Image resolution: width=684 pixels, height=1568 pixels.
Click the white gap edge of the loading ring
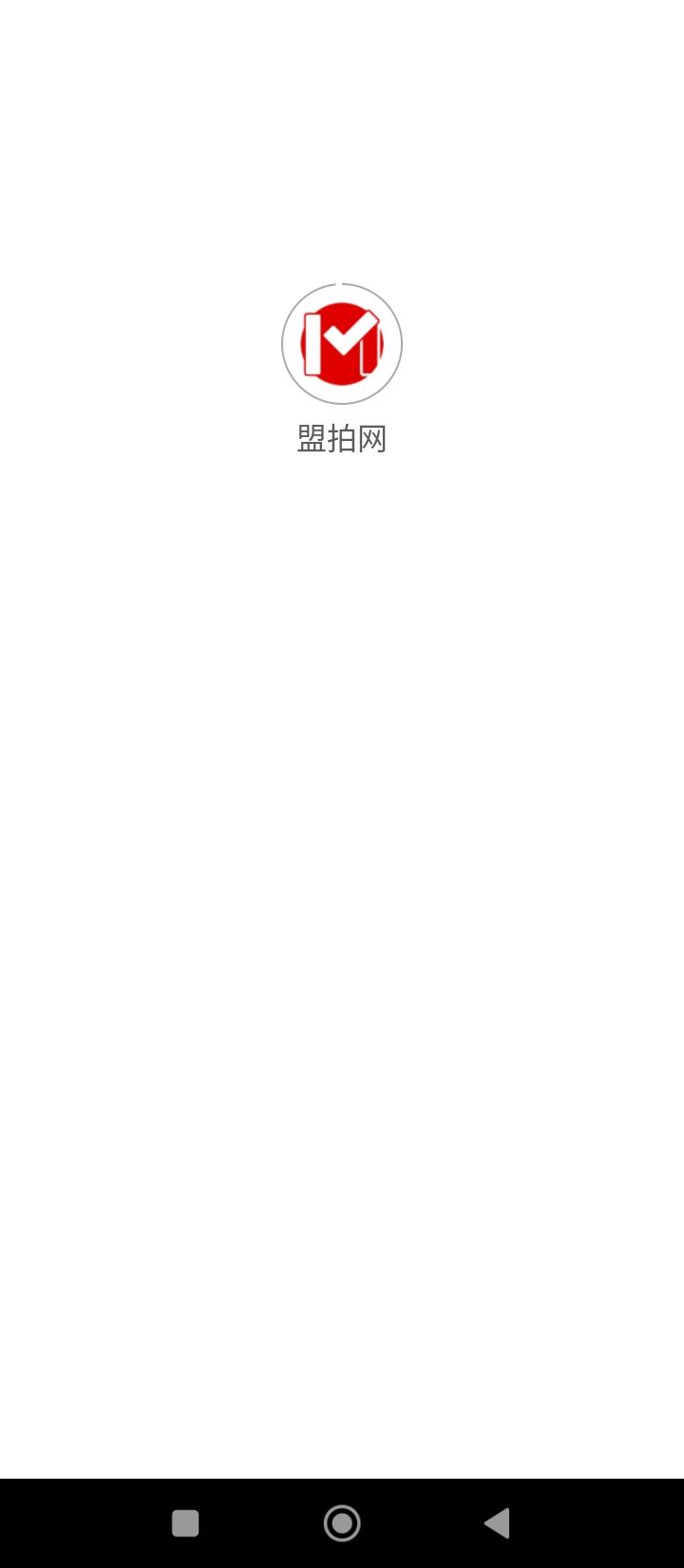pos(340,284)
